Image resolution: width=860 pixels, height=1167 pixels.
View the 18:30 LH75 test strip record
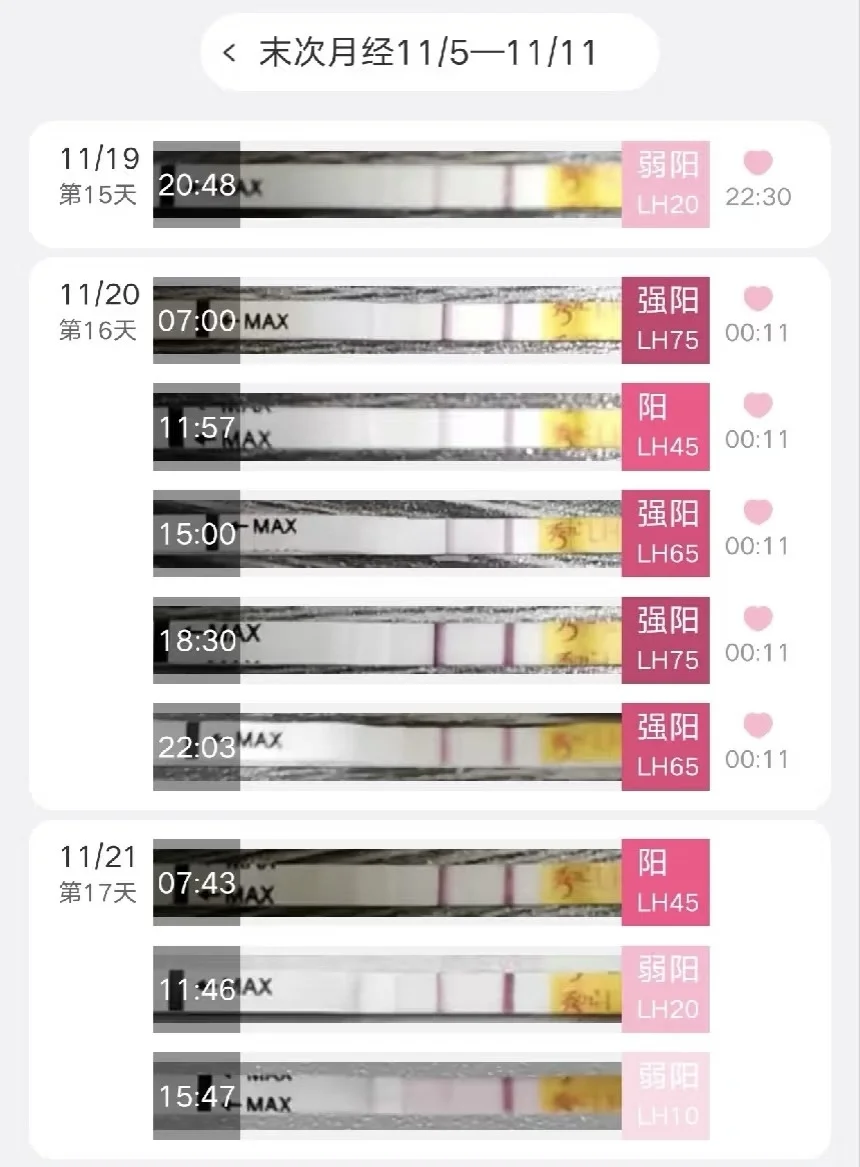click(431, 640)
